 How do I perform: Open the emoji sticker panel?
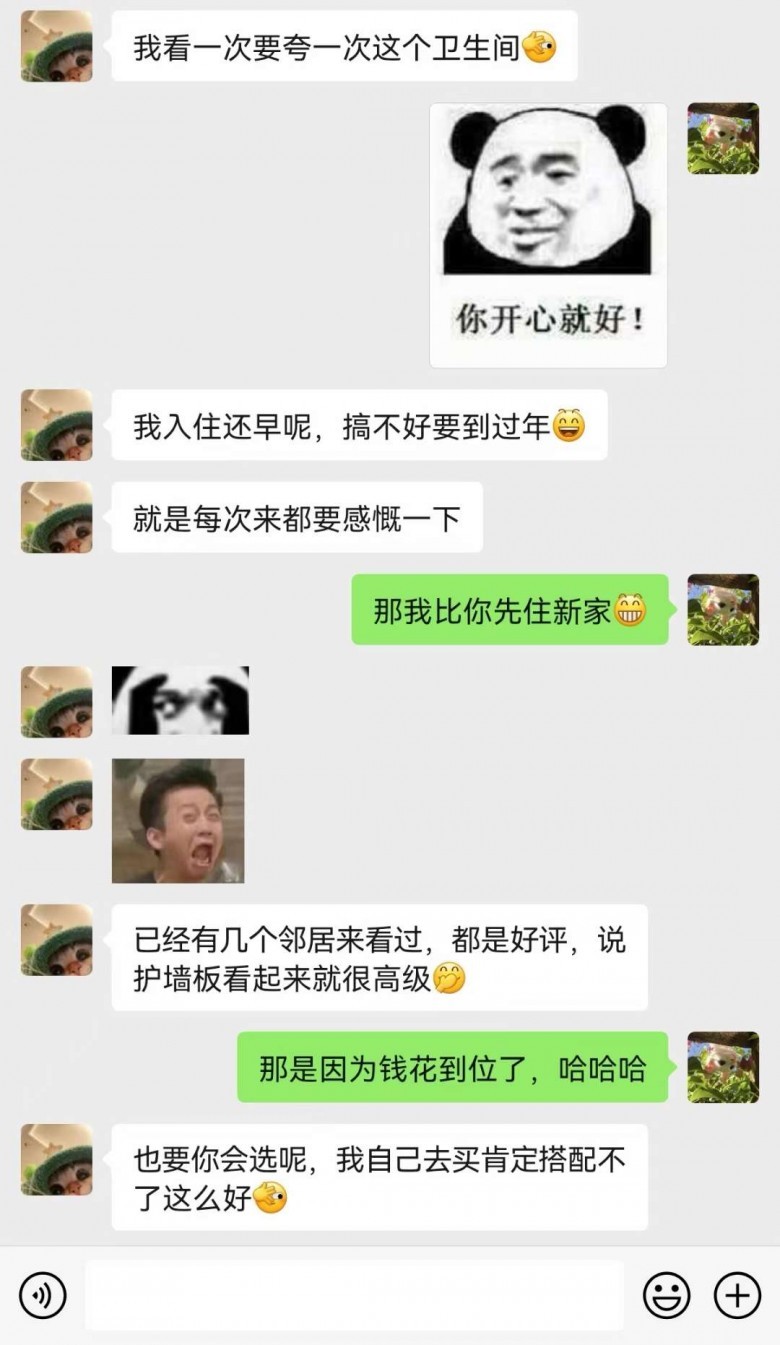pyautogui.click(x=666, y=1296)
